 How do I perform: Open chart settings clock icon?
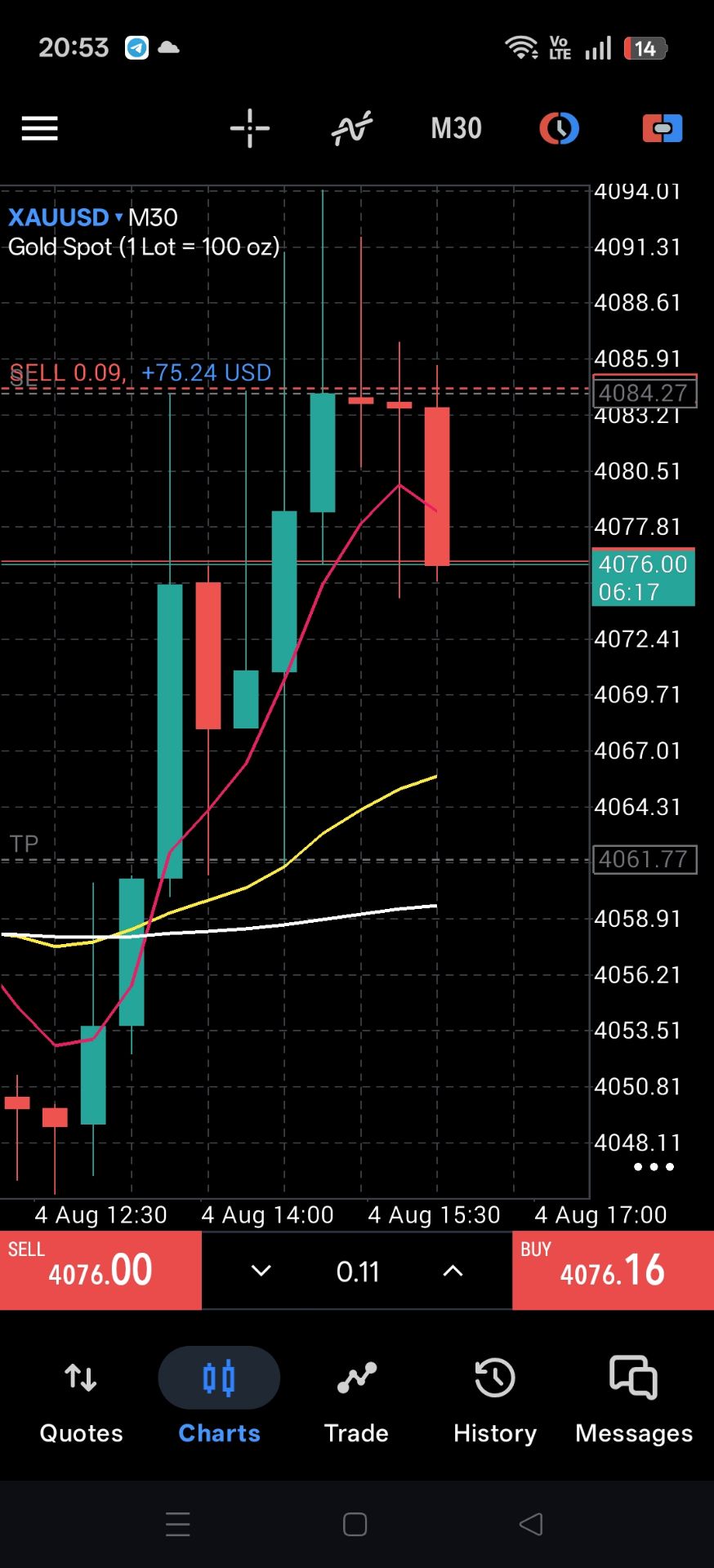pos(560,128)
